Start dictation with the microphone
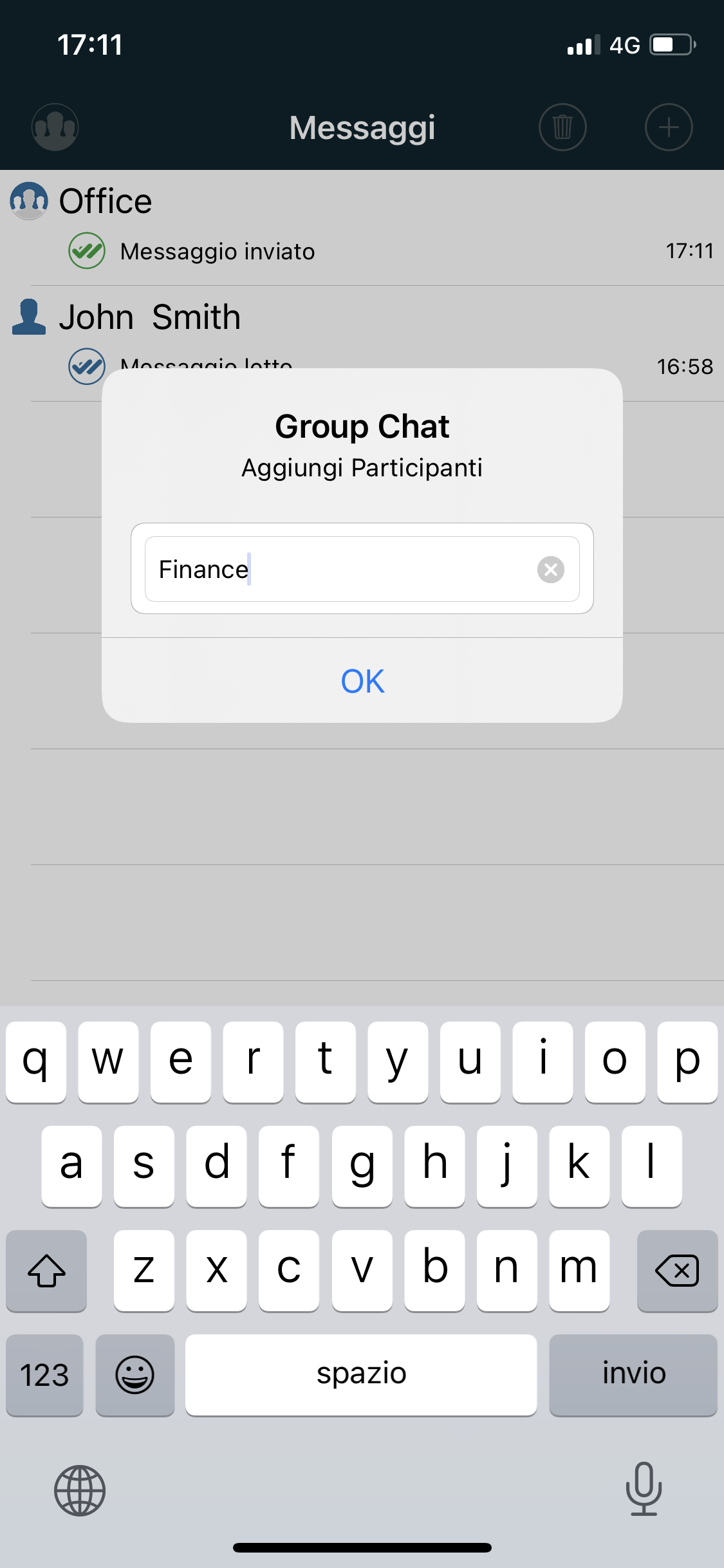The width and height of the screenshot is (724, 1568). [x=644, y=1489]
